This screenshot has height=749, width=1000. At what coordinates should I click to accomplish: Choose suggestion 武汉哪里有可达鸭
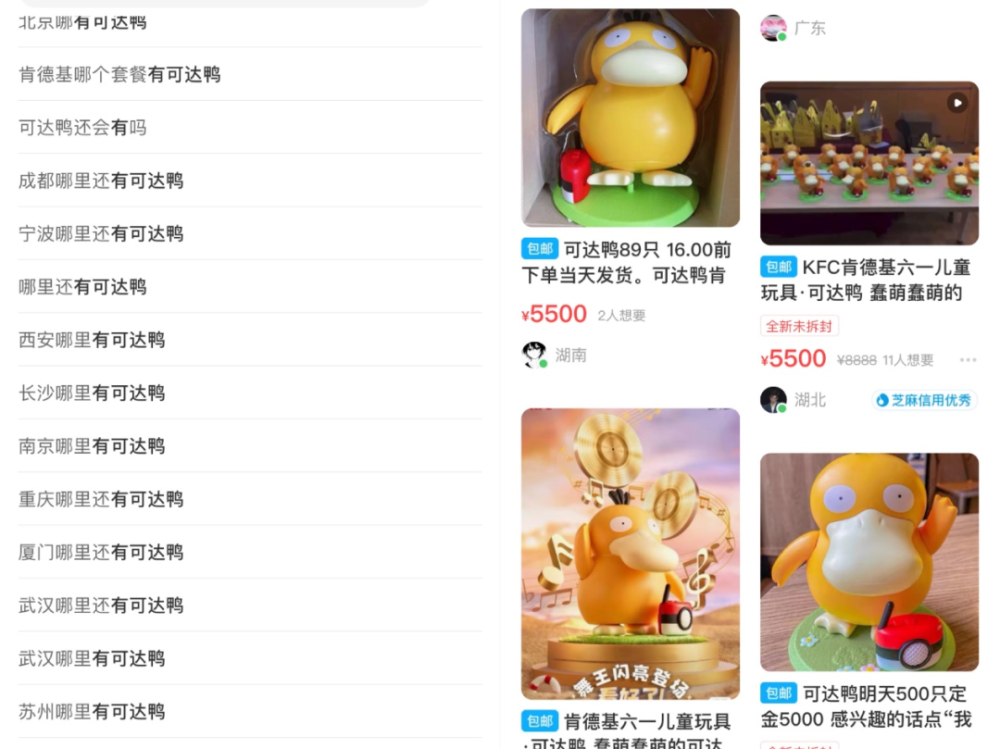[92, 657]
